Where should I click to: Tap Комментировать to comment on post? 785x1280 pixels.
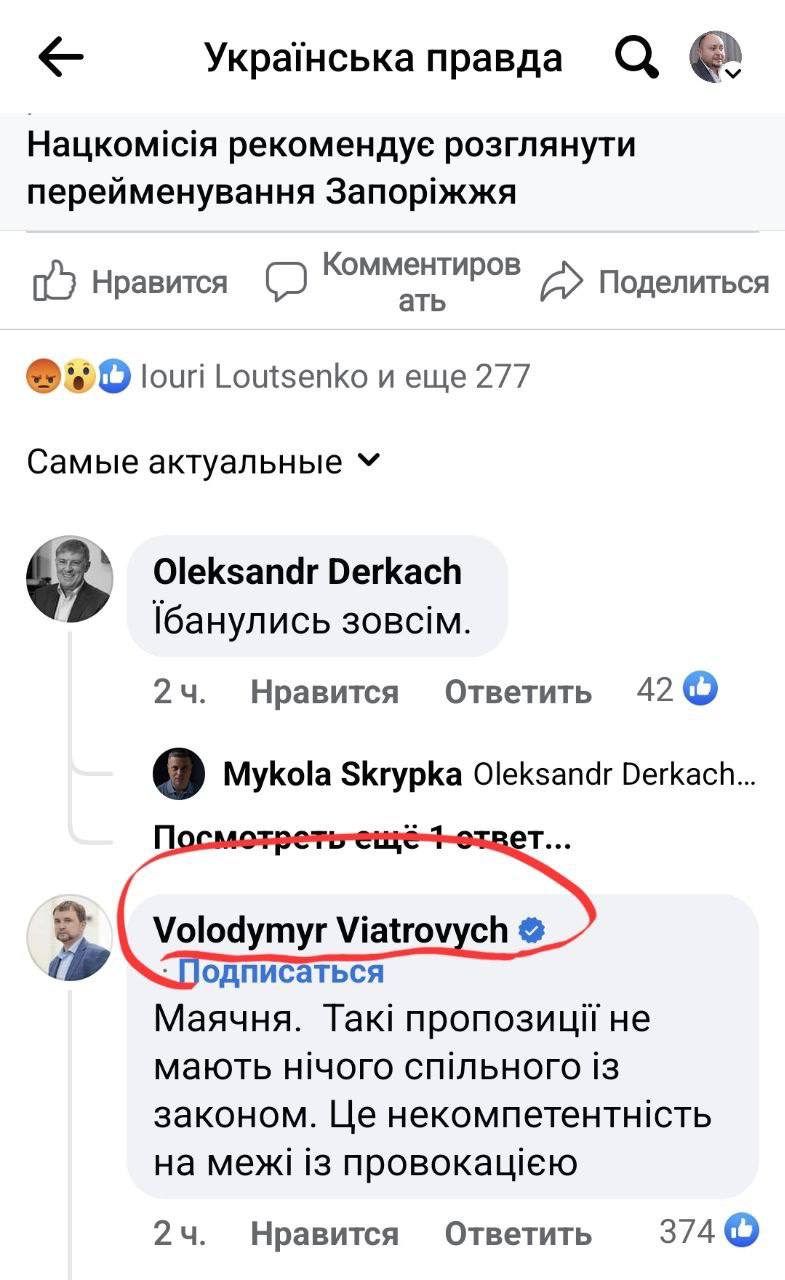[393, 282]
